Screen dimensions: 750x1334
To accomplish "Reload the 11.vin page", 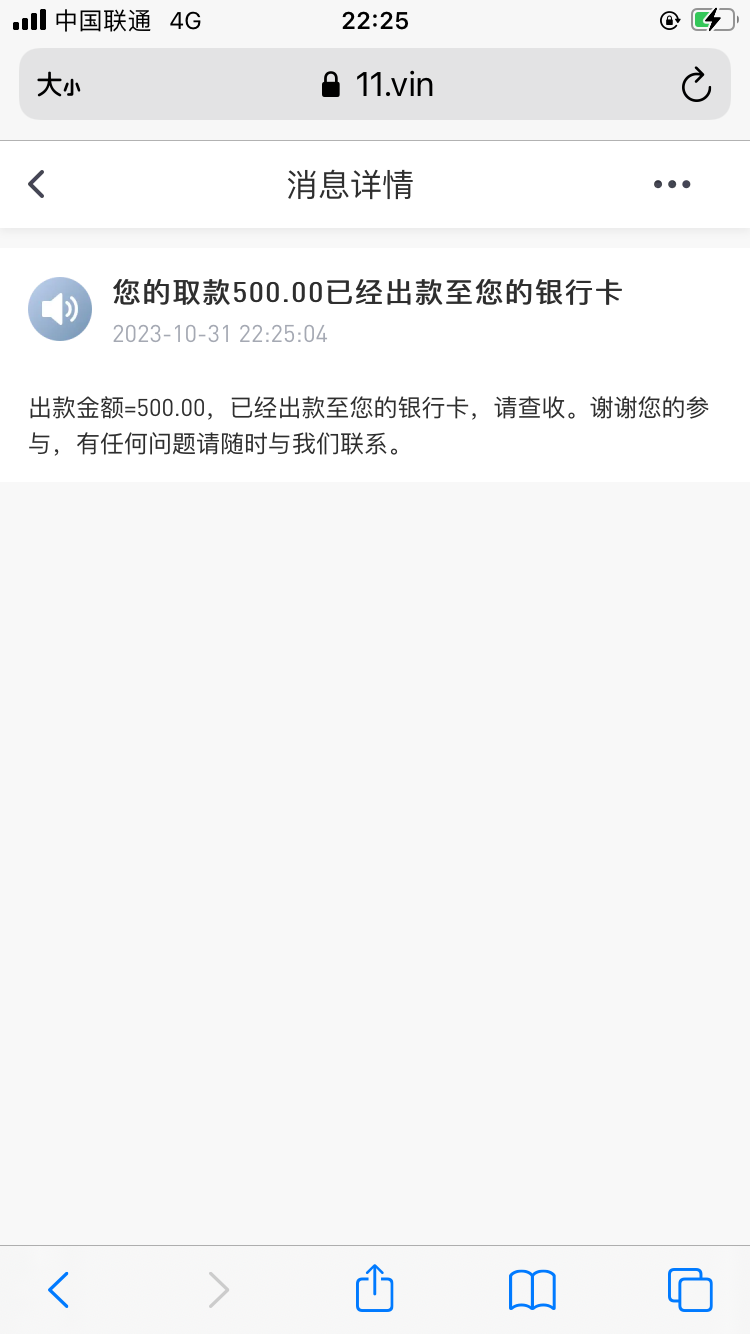I will tap(695, 86).
